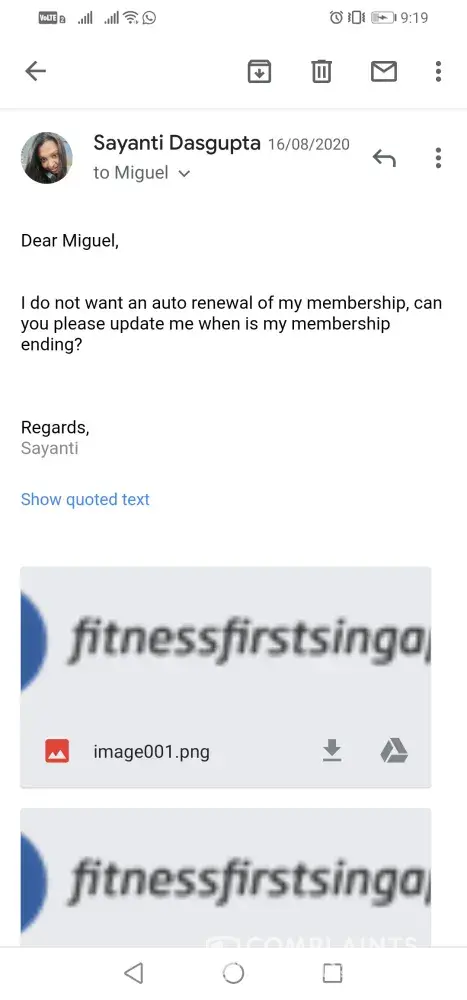This screenshot has height=1000, width=467.
Task: Expand the recipient details next to Miguel
Action: (x=184, y=173)
